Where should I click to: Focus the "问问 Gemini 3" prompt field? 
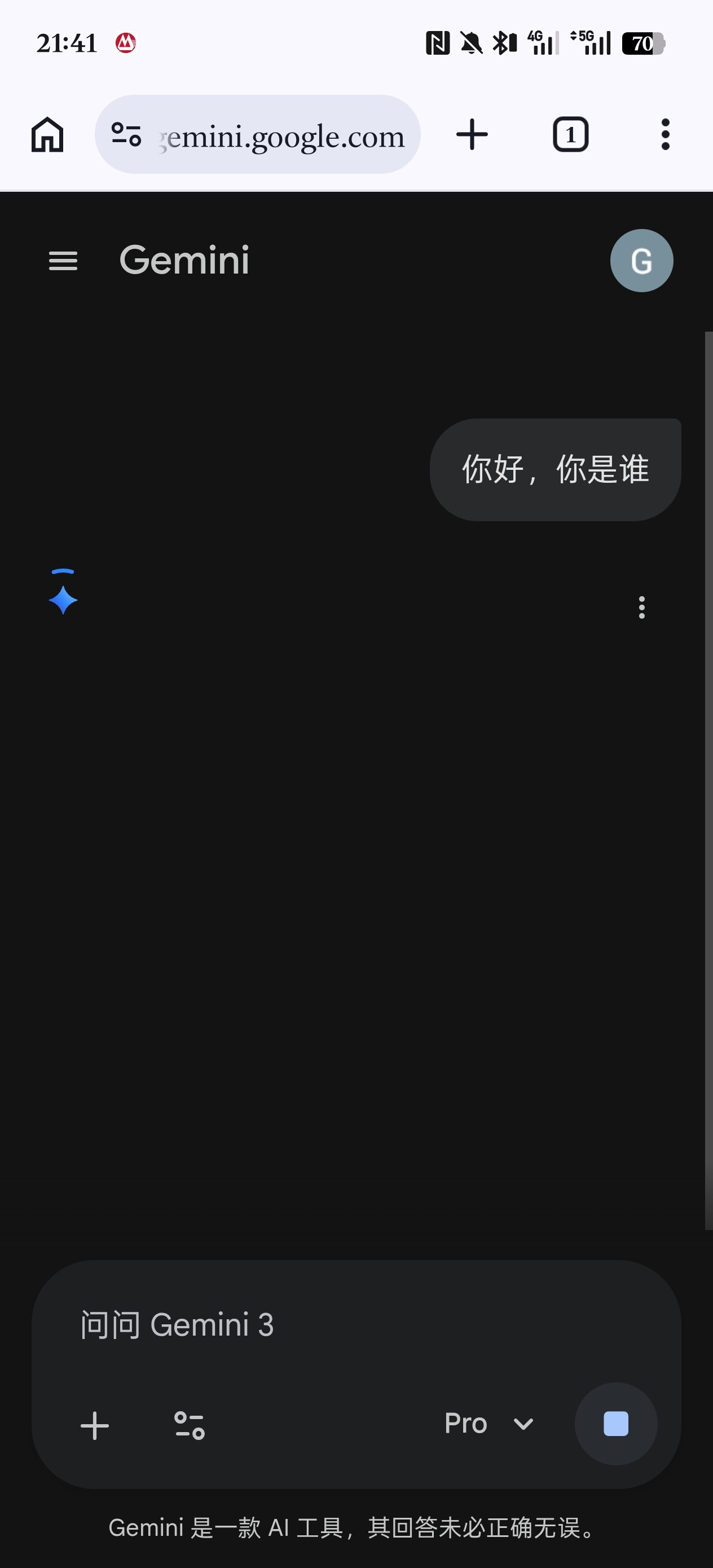coord(356,1324)
